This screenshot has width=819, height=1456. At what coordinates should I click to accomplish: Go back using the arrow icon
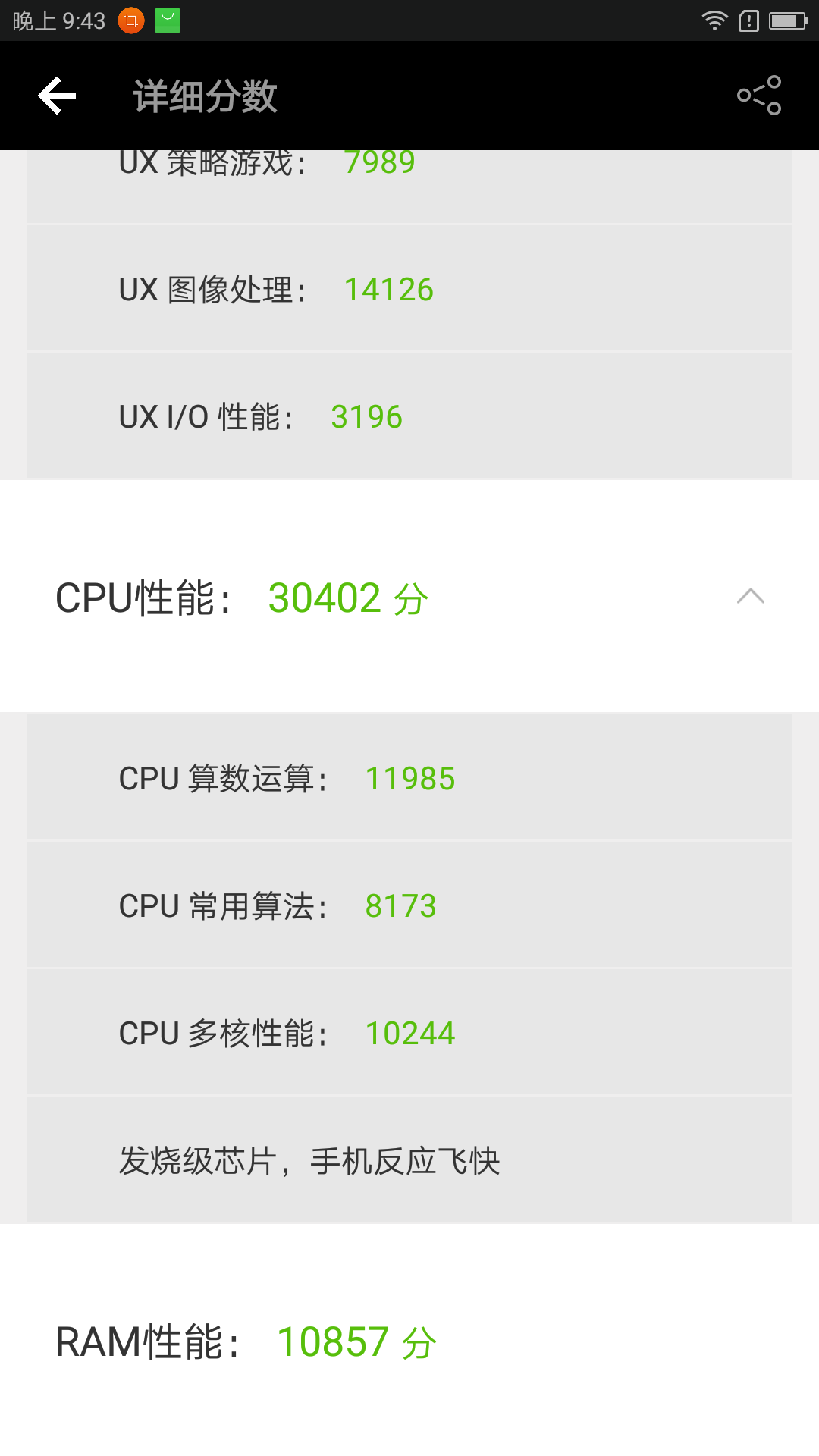[x=58, y=96]
